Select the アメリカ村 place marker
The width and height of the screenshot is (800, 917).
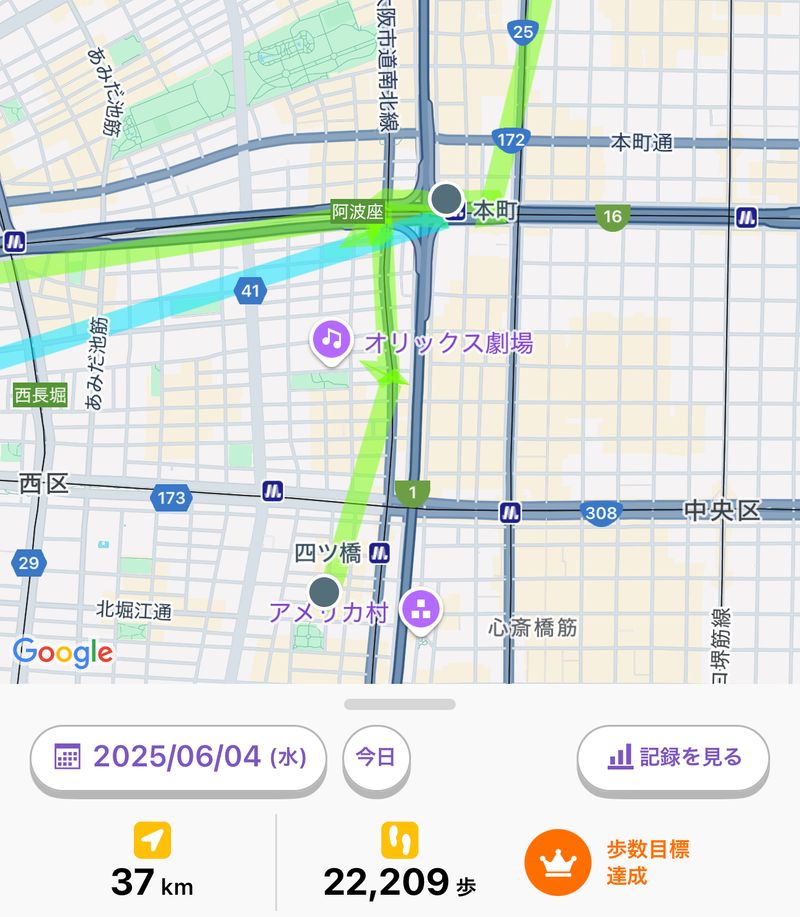click(x=418, y=610)
